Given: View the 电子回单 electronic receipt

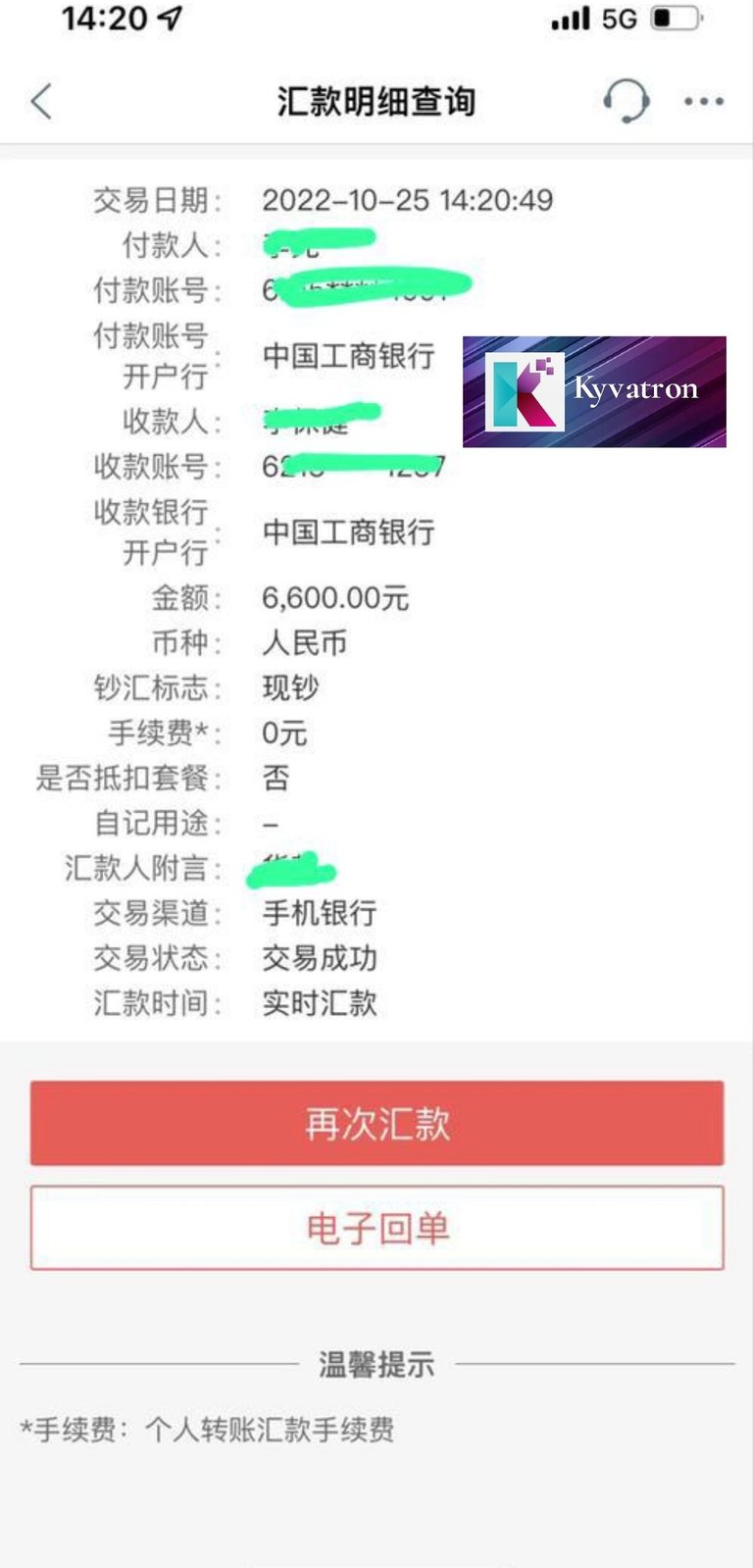Looking at the screenshot, I should pyautogui.click(x=376, y=1228).
